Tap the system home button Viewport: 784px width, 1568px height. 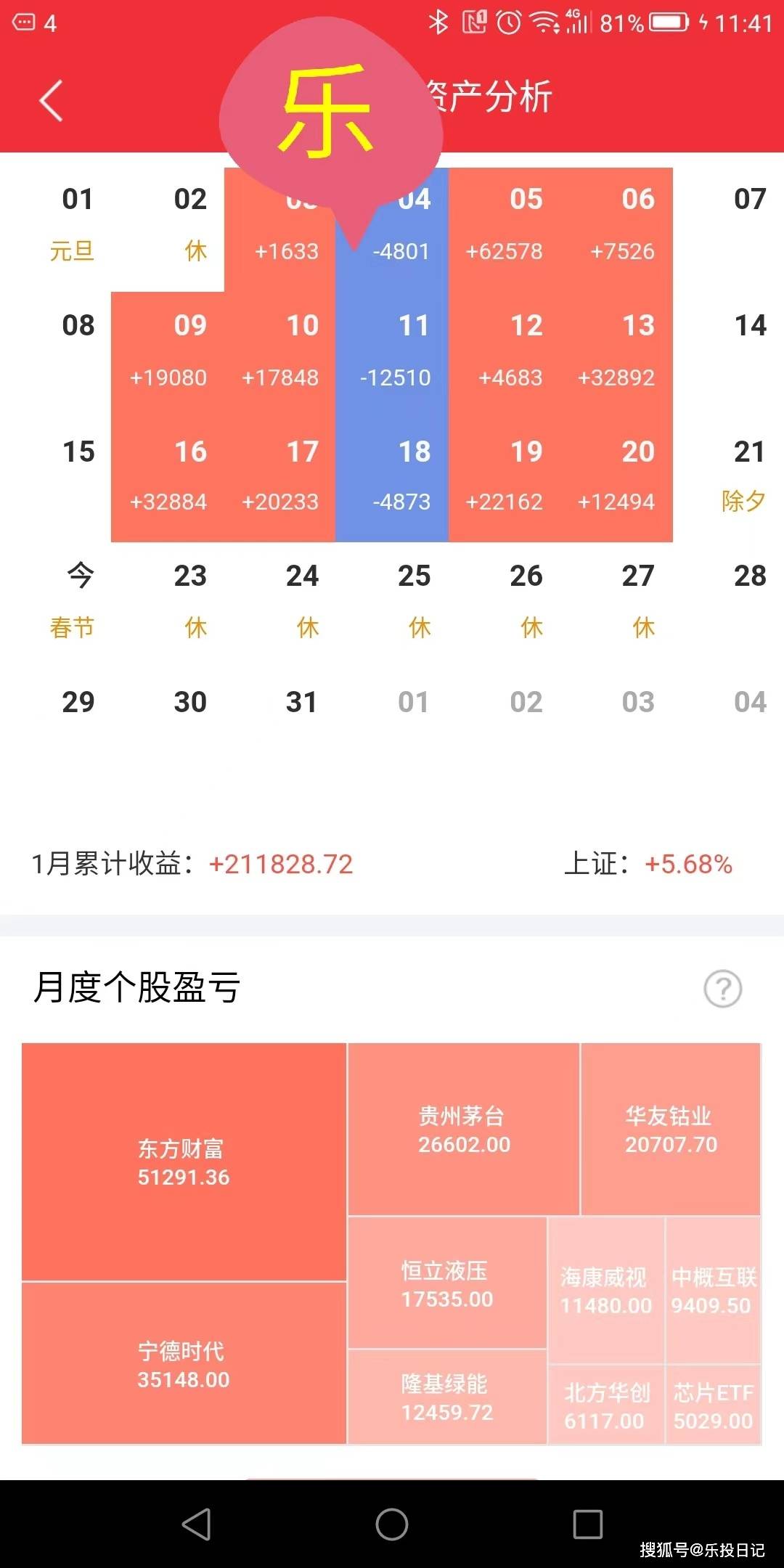click(x=392, y=1524)
